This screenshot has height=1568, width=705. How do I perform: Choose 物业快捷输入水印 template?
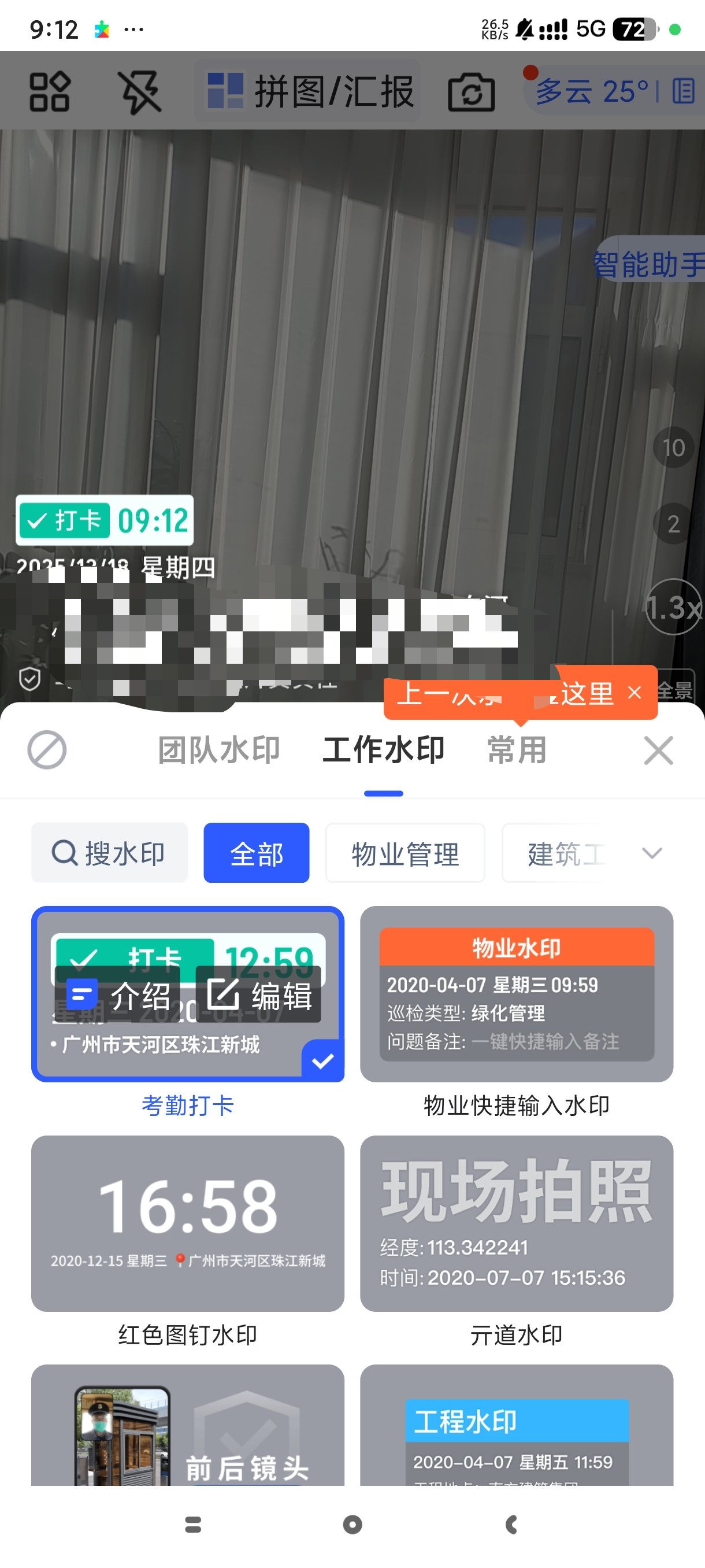pos(517,994)
